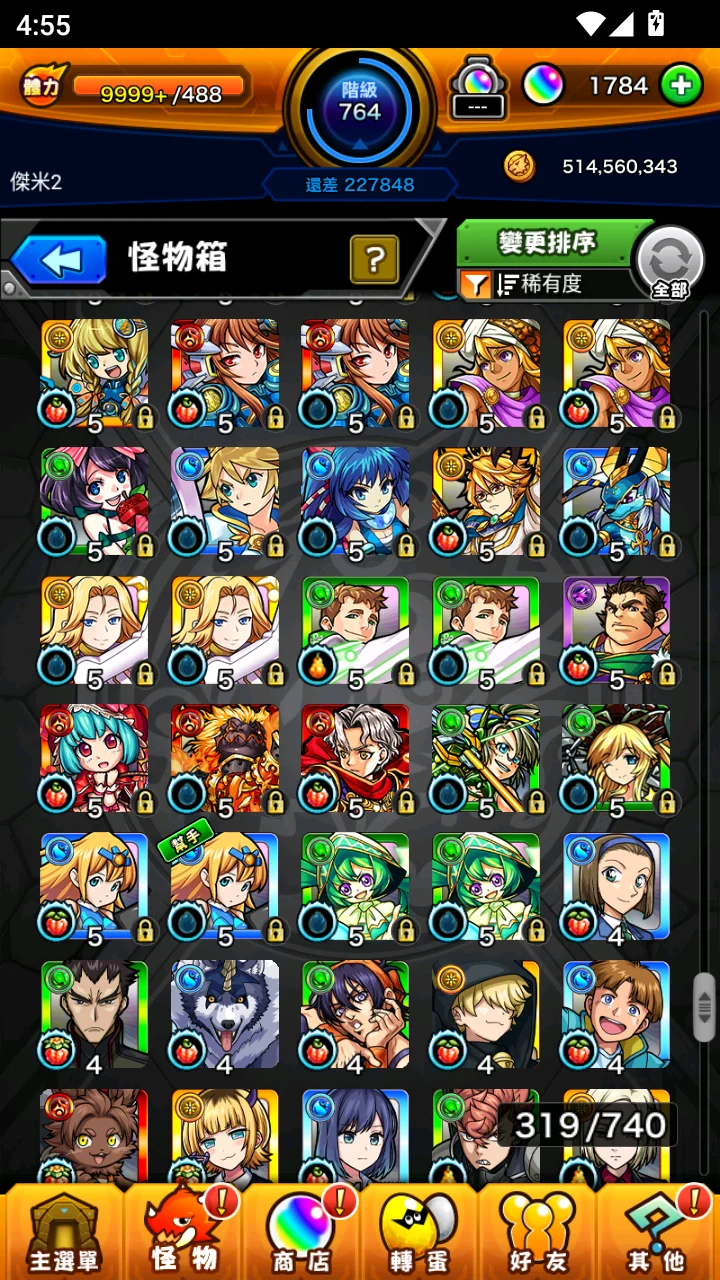Switch to the 主選單 tab

(x=63, y=1232)
